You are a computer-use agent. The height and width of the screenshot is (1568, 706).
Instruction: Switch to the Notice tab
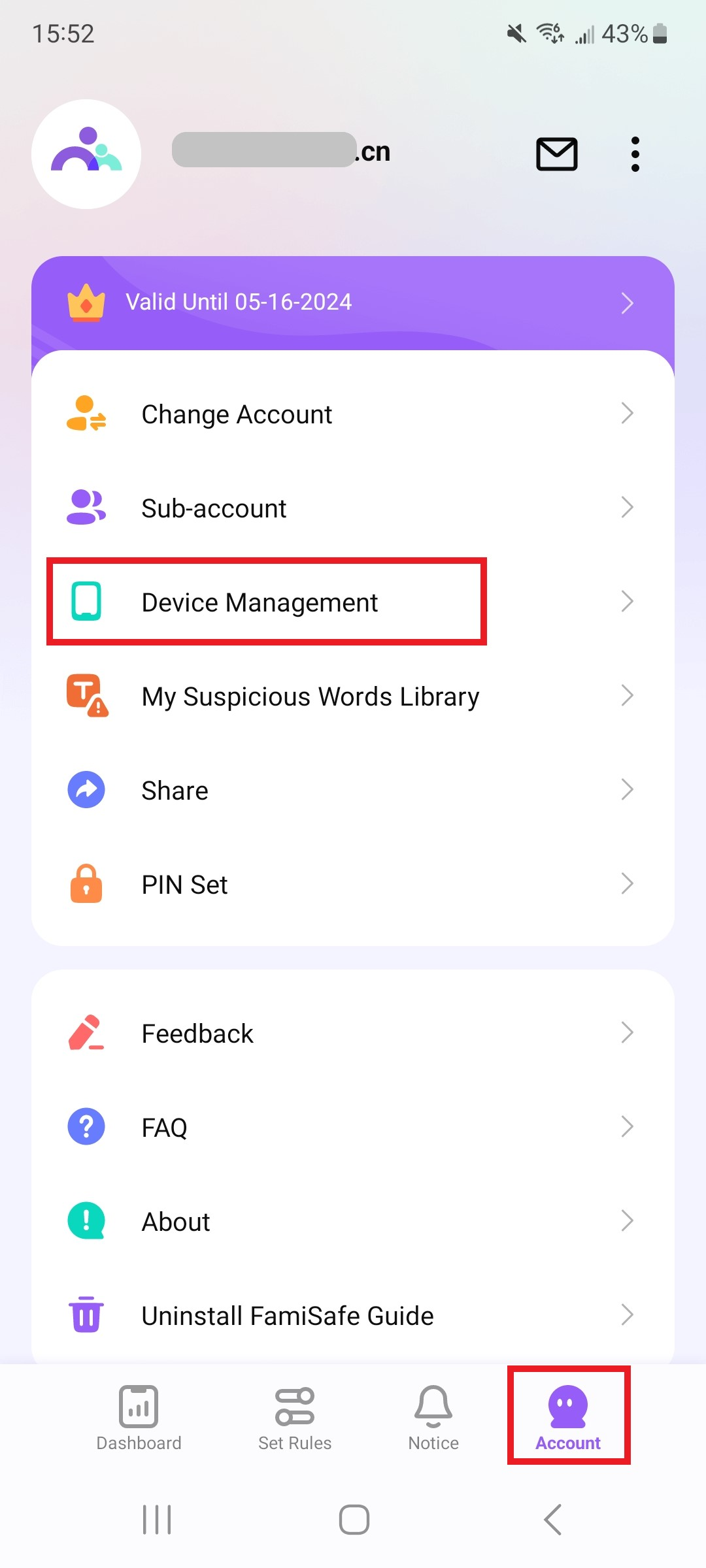(x=433, y=1416)
